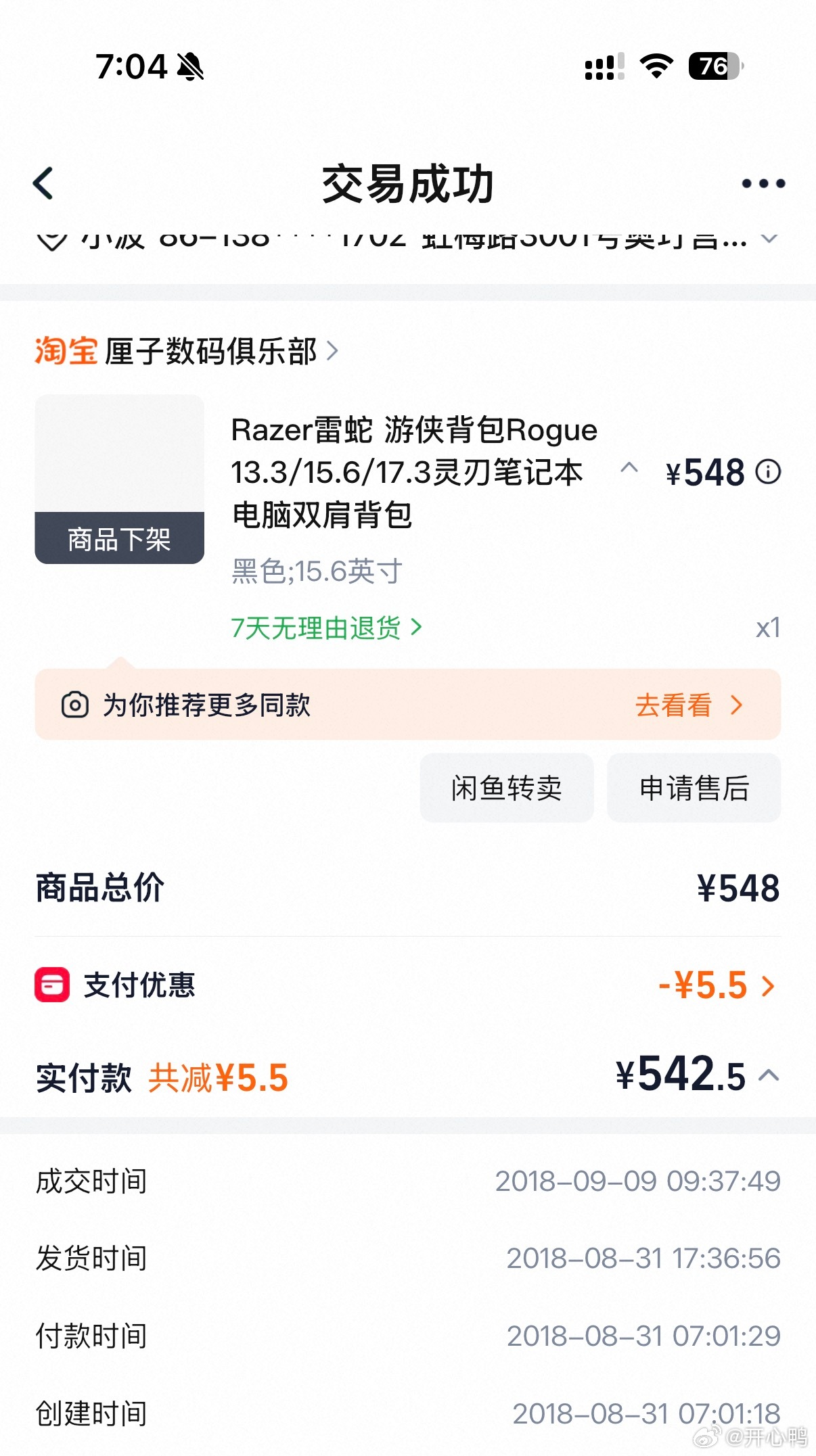Resell the item via 闲鱼转卖
Screen dimensions: 816x1456
pos(507,788)
